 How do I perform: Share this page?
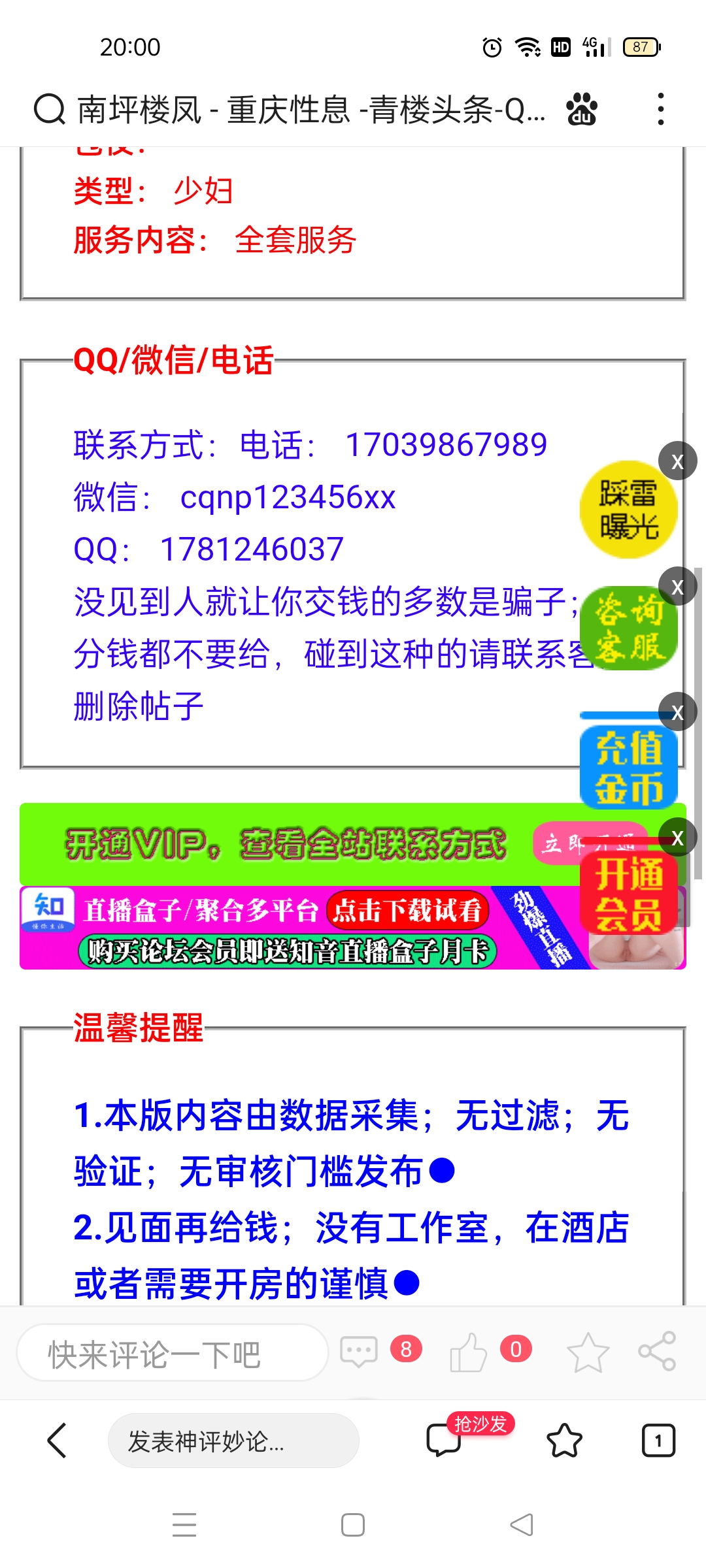657,1351
